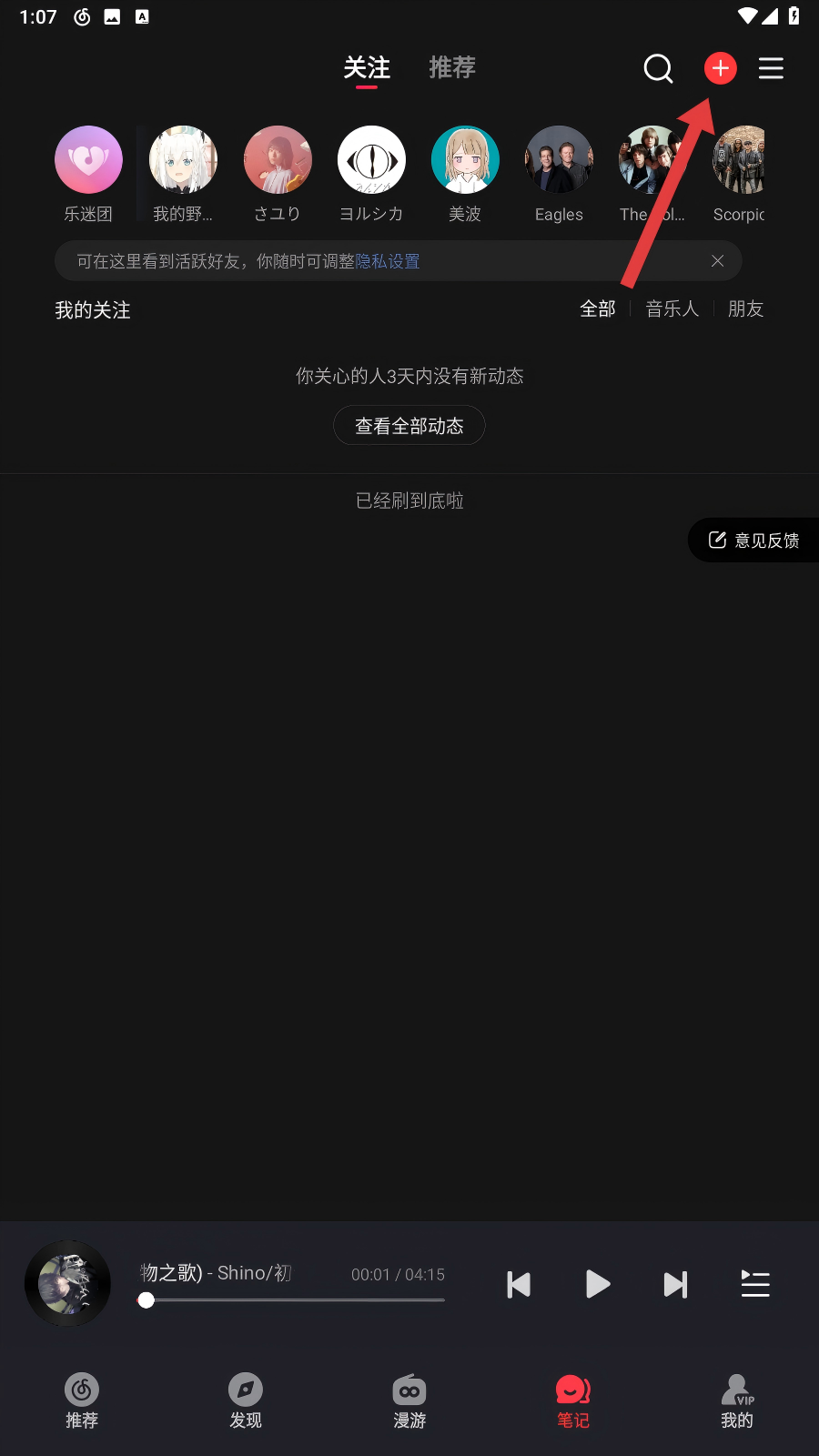819x1456 pixels.
Task: Skip to the next track
Action: pos(675,1284)
